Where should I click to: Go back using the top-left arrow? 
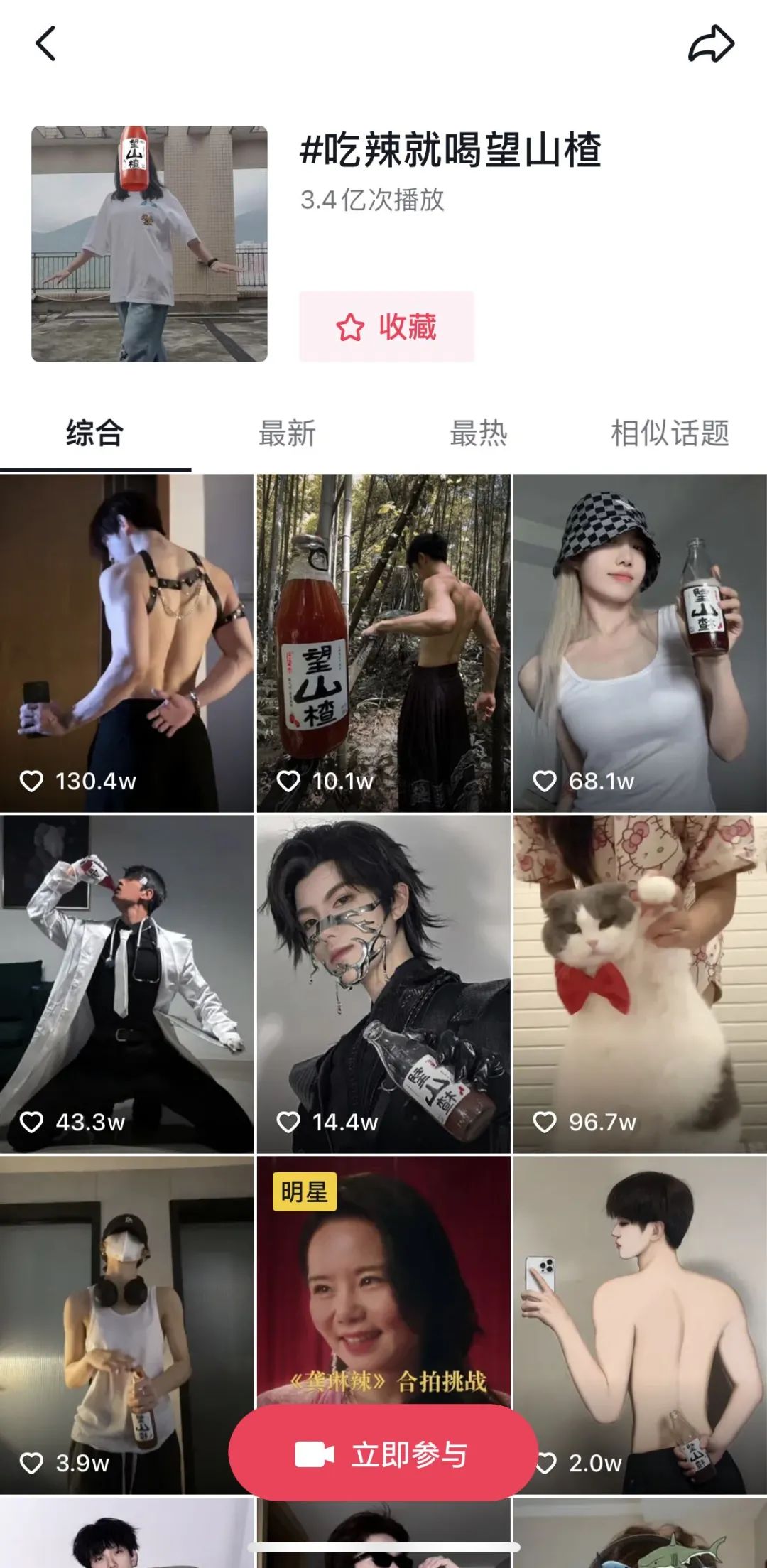click(45, 43)
